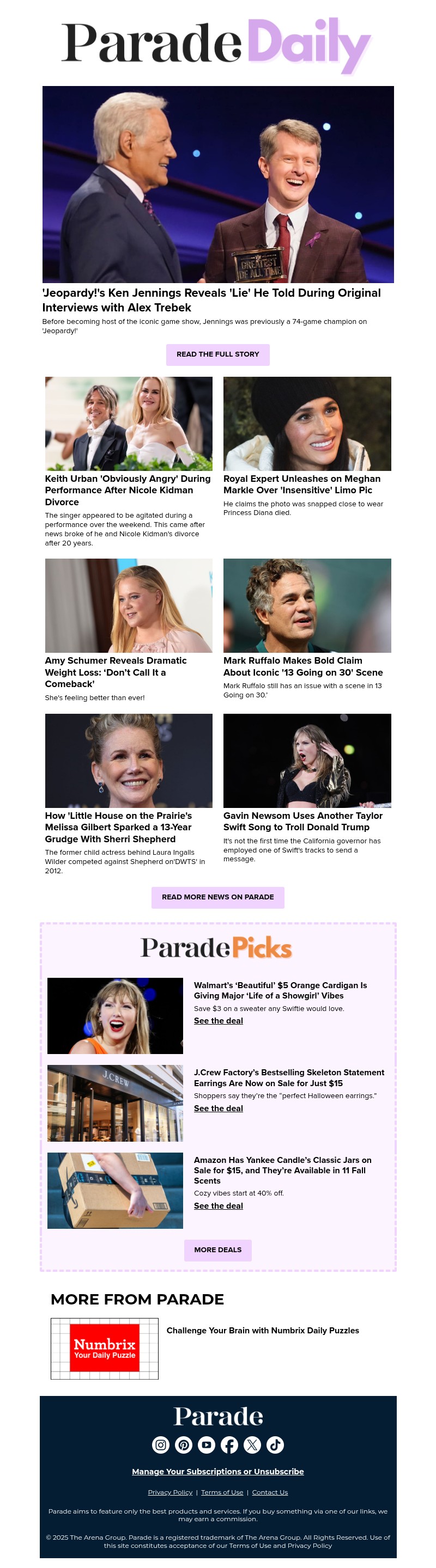Tap the Read The Full Story button
This screenshot has height=1568, width=436.
pos(217,354)
